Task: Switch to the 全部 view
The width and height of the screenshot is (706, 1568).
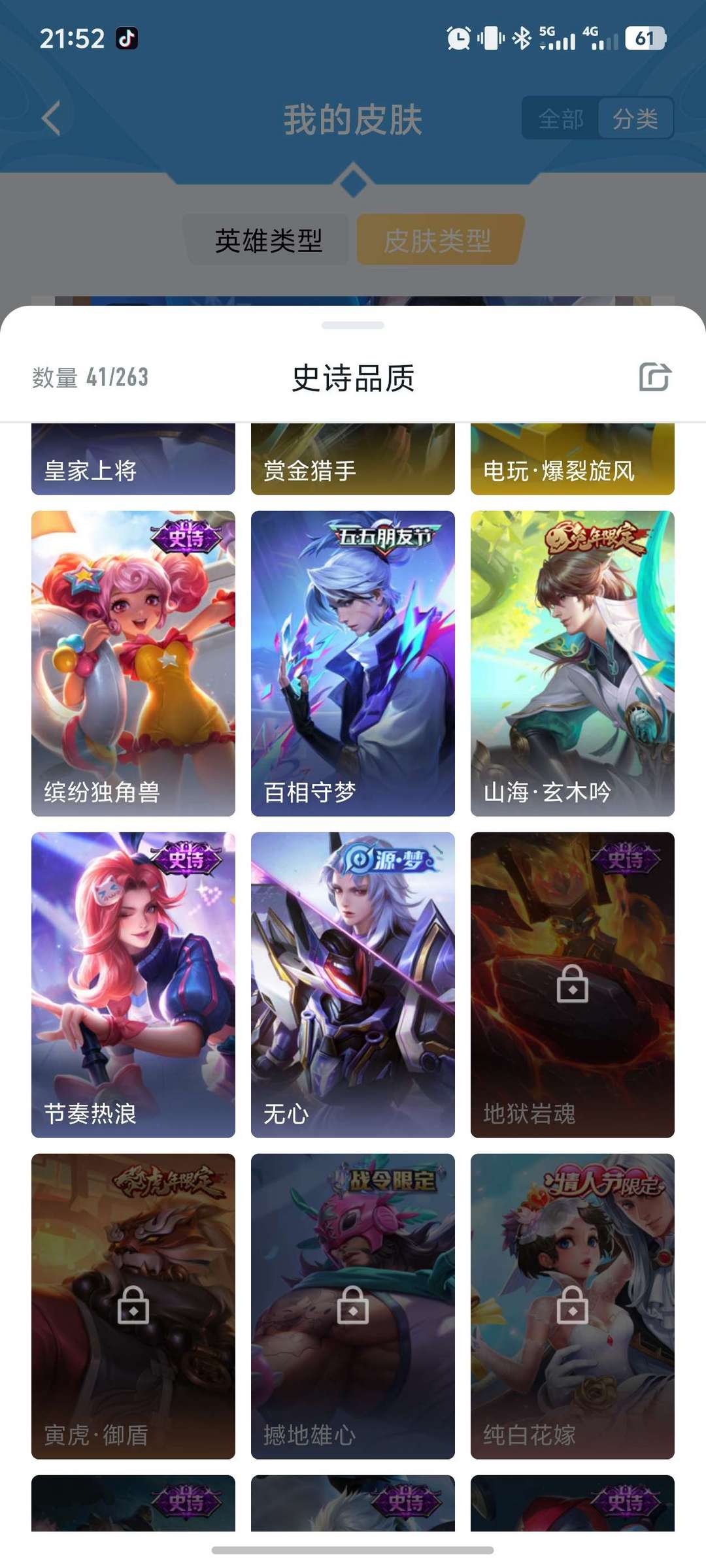Action: 561,119
